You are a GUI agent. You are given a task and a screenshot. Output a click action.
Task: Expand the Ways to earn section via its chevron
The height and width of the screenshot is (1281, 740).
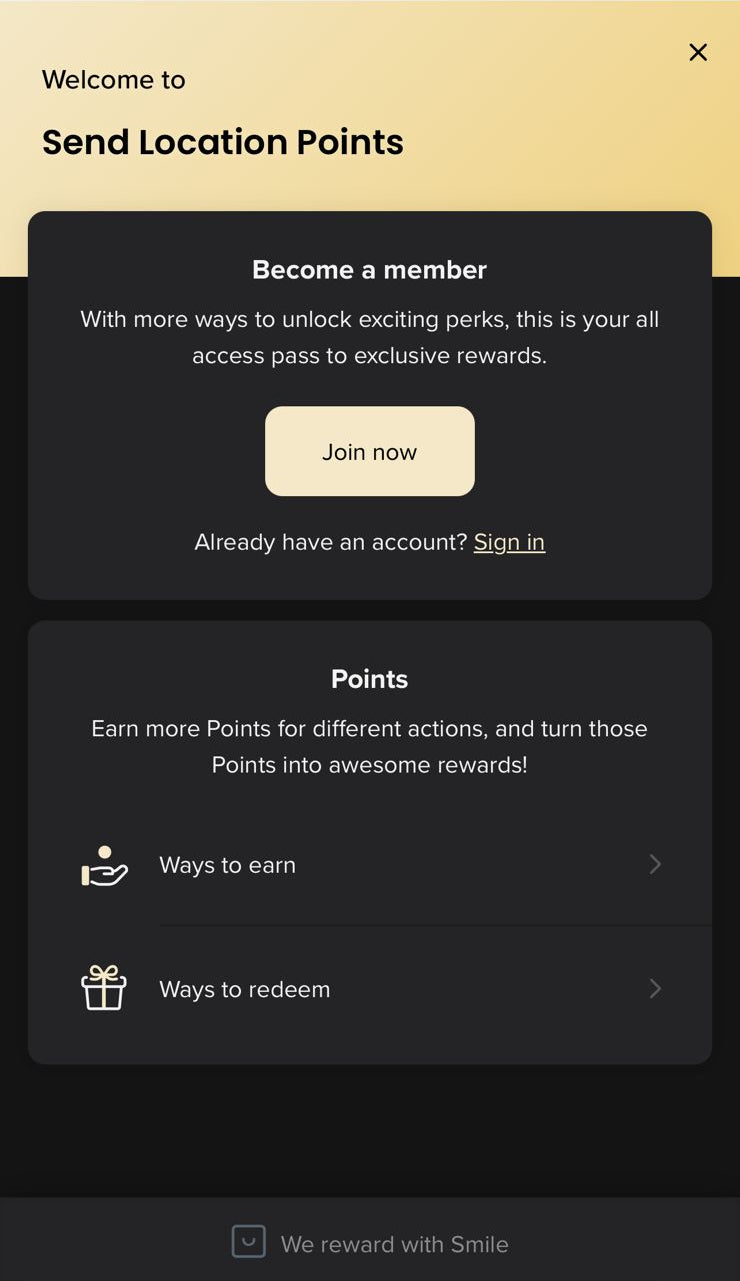(655, 864)
